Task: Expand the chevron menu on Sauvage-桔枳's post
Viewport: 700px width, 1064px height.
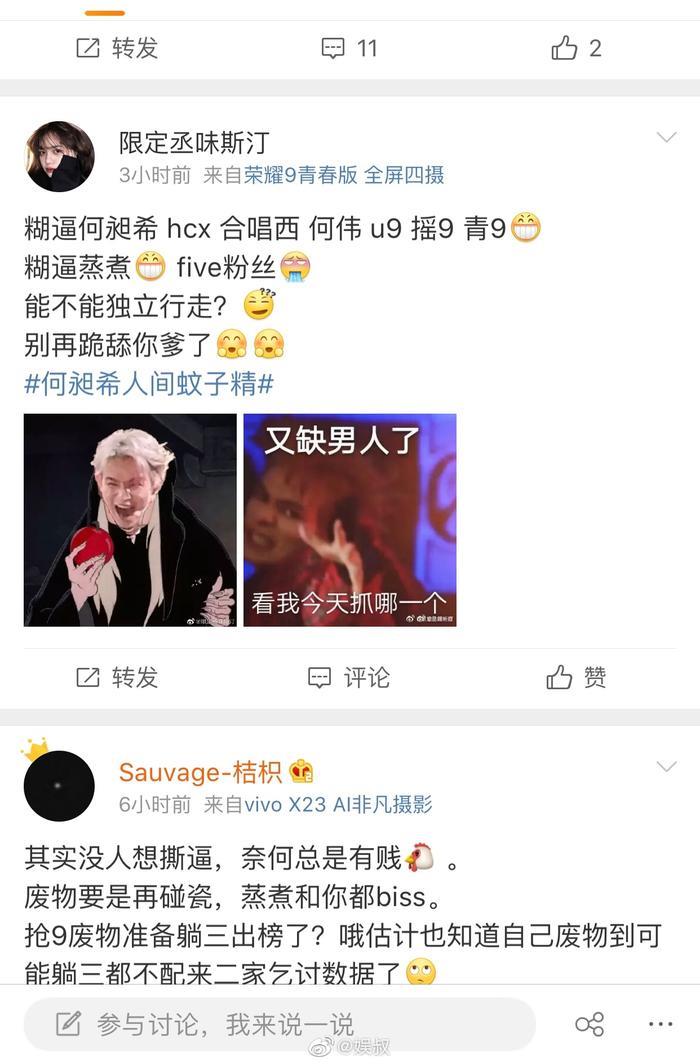Action: (x=666, y=767)
